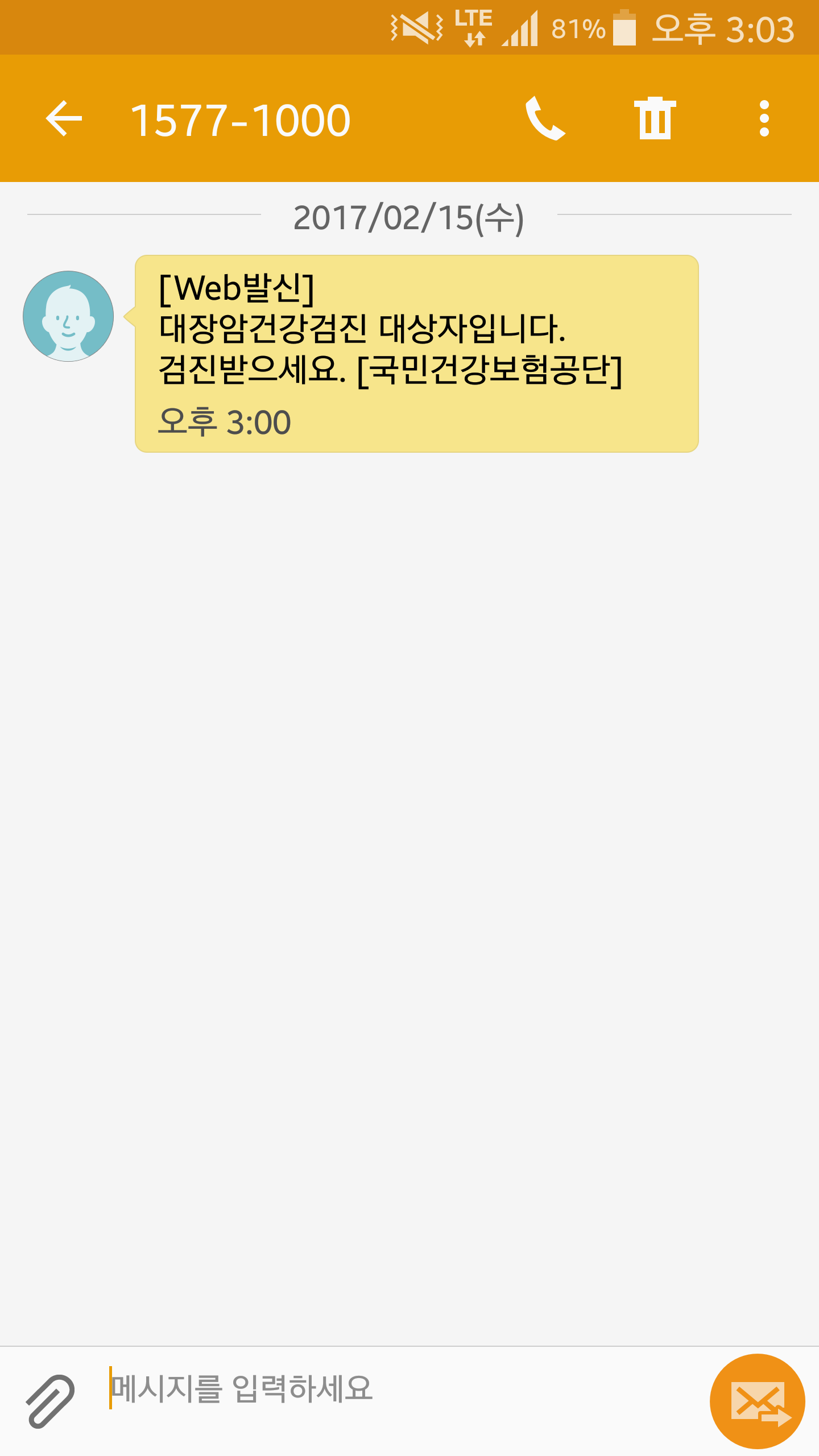Open the three-dot overflow menu
The image size is (819, 1456).
(764, 118)
